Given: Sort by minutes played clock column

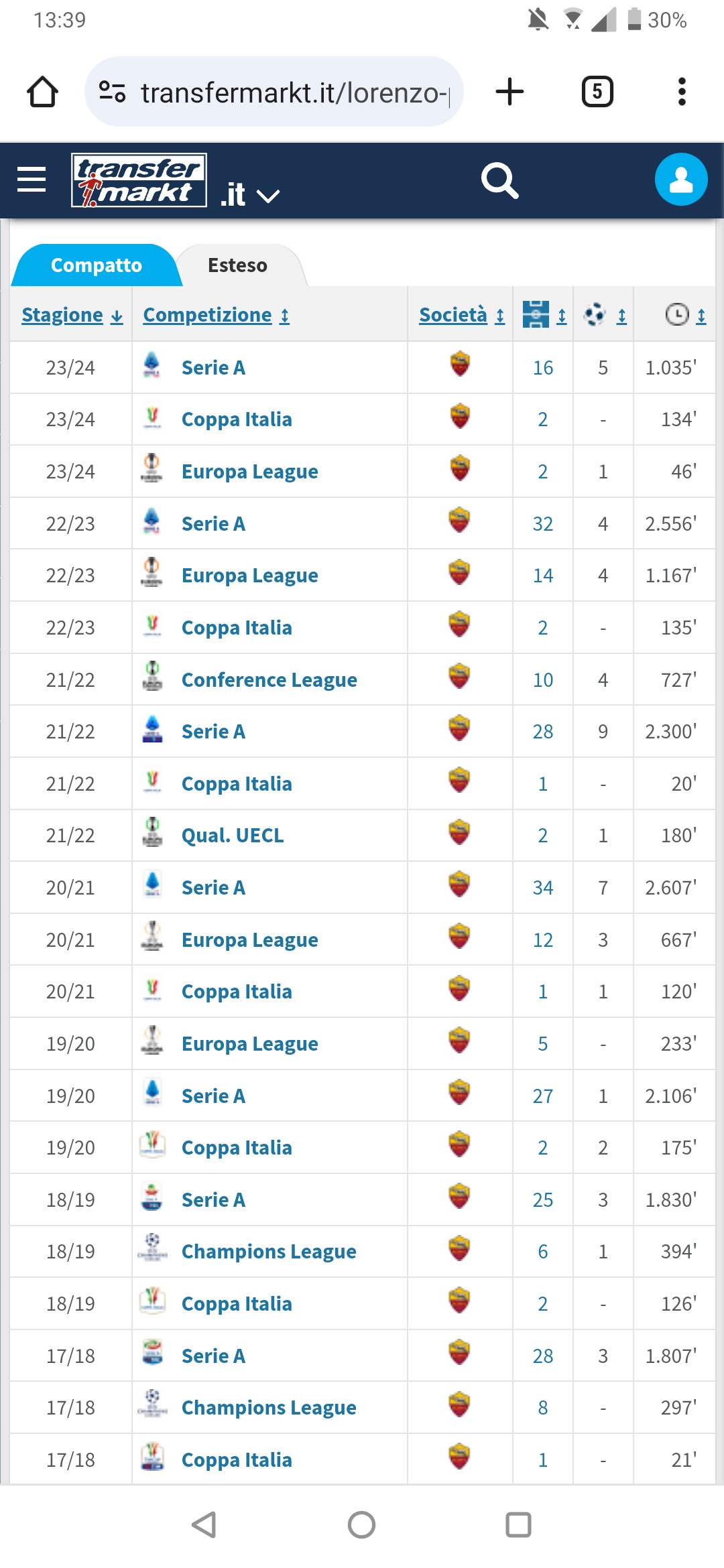Looking at the screenshot, I should (x=686, y=315).
